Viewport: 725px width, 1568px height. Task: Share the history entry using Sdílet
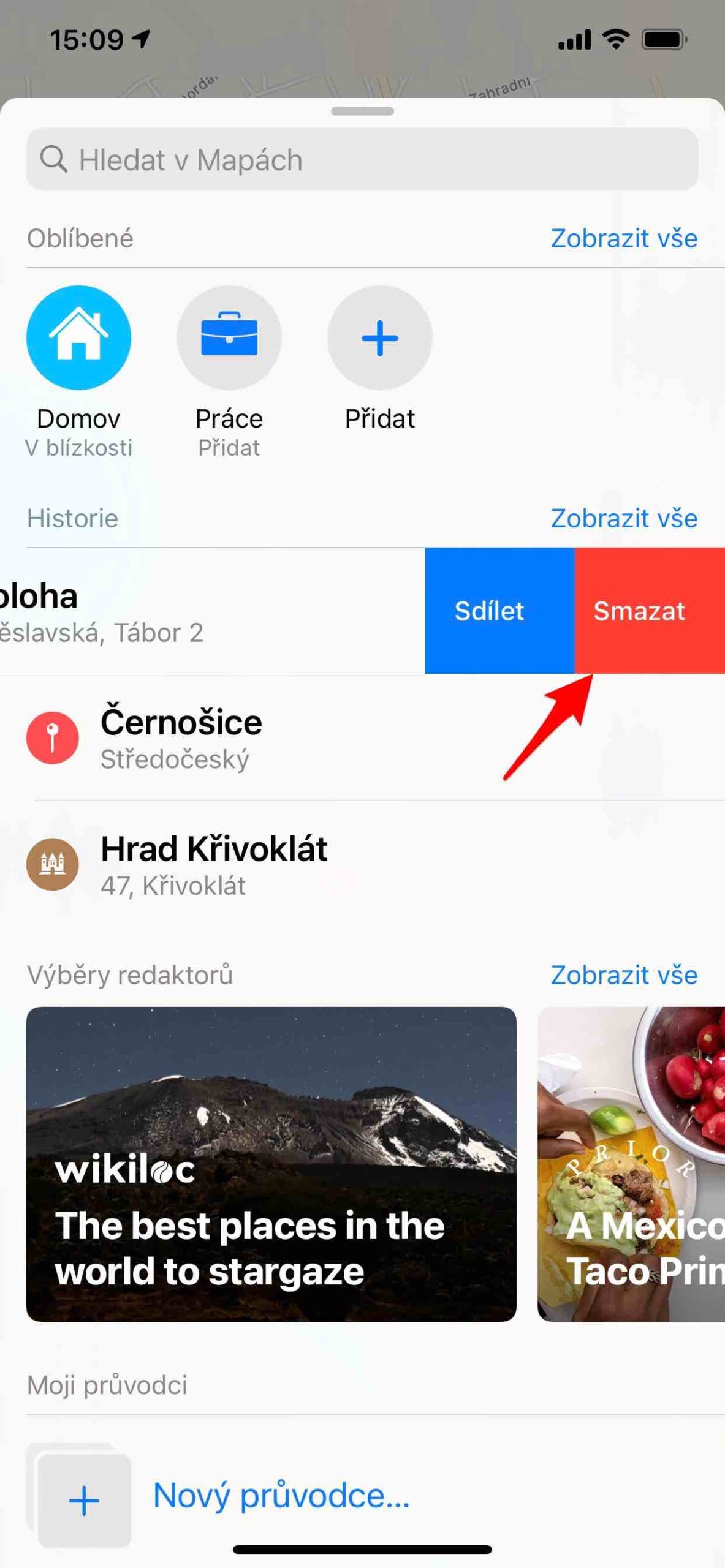[490, 611]
